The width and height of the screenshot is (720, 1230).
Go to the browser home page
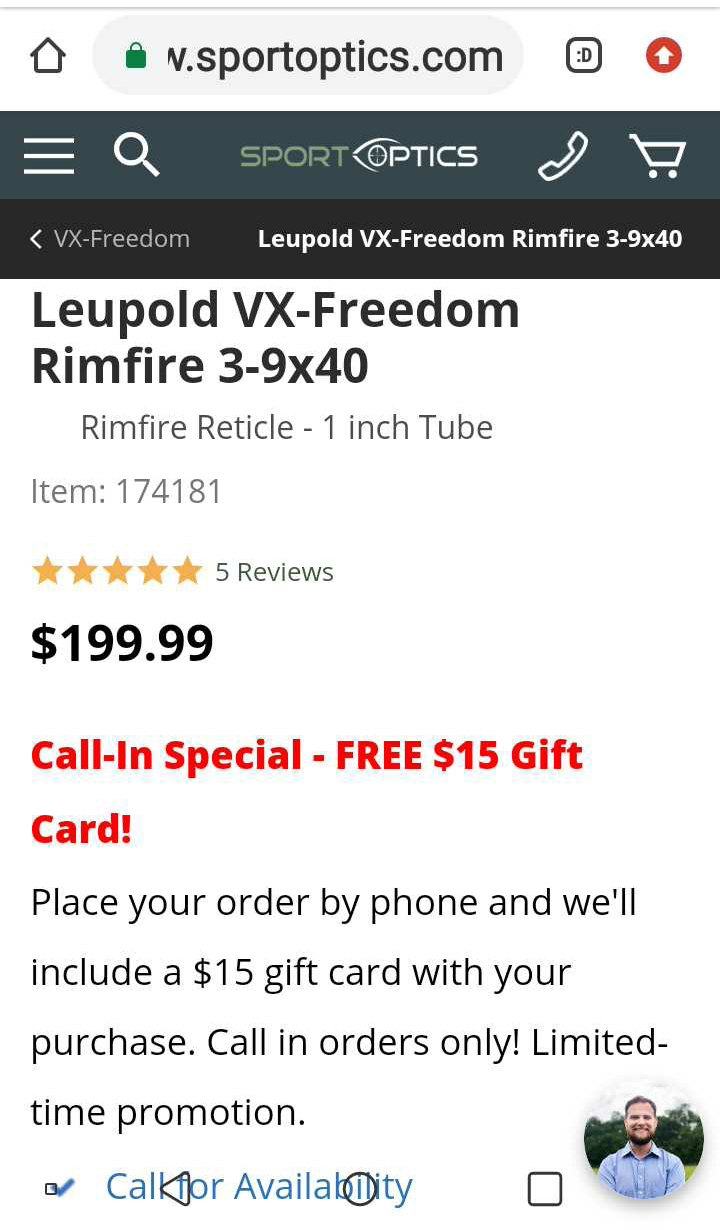[x=48, y=56]
